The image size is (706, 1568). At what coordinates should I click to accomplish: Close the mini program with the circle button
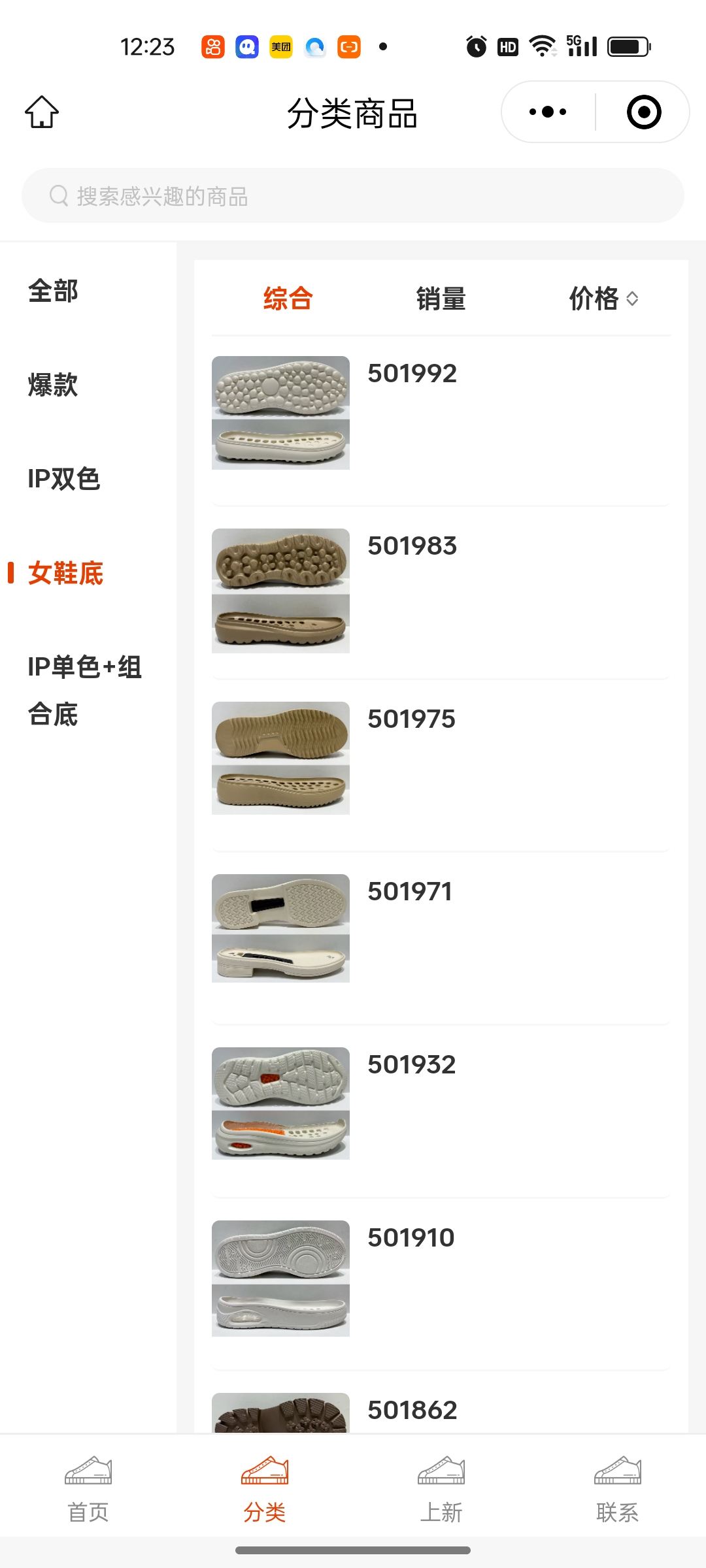pos(643,112)
